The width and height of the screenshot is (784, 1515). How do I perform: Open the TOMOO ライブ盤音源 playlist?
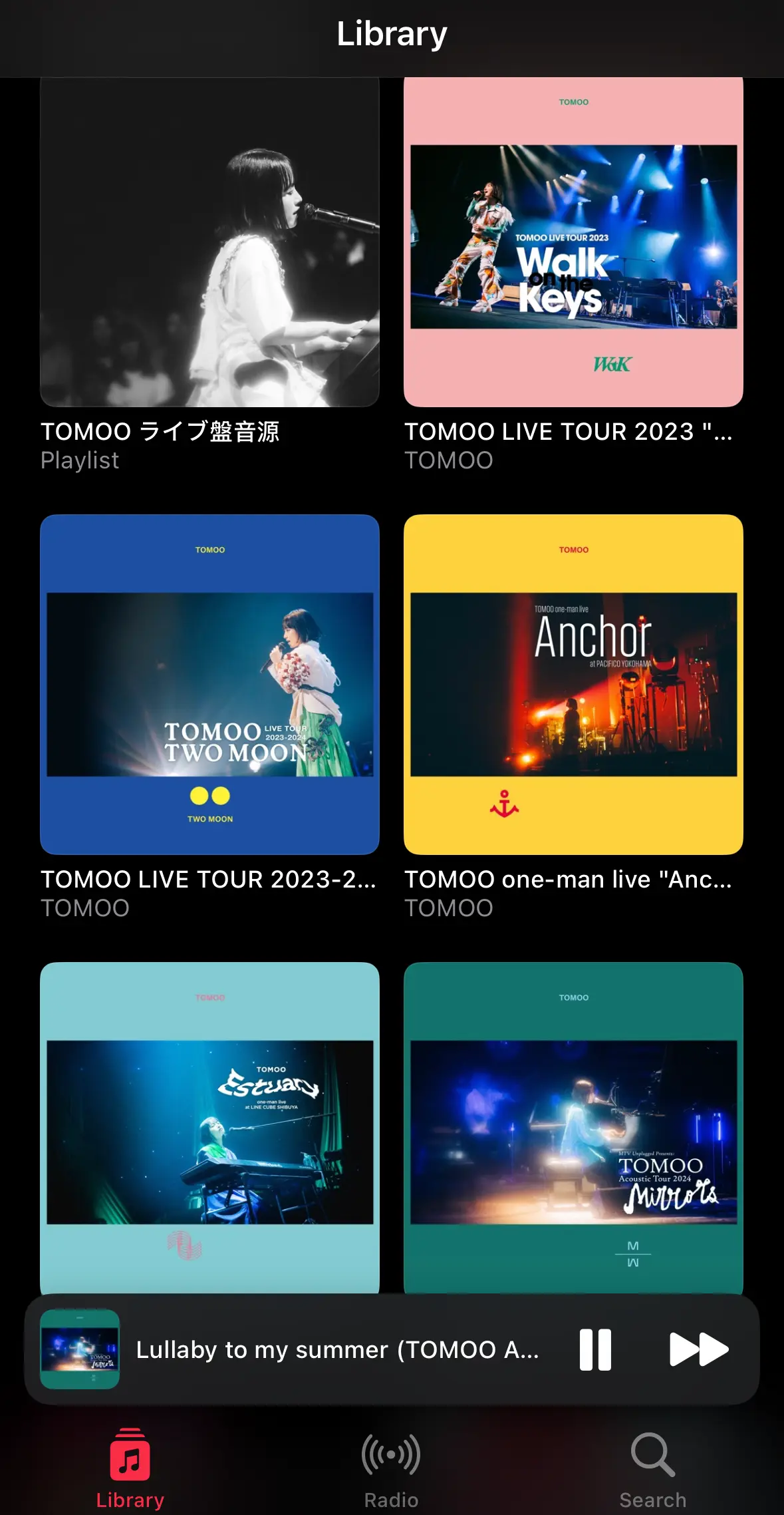209,243
